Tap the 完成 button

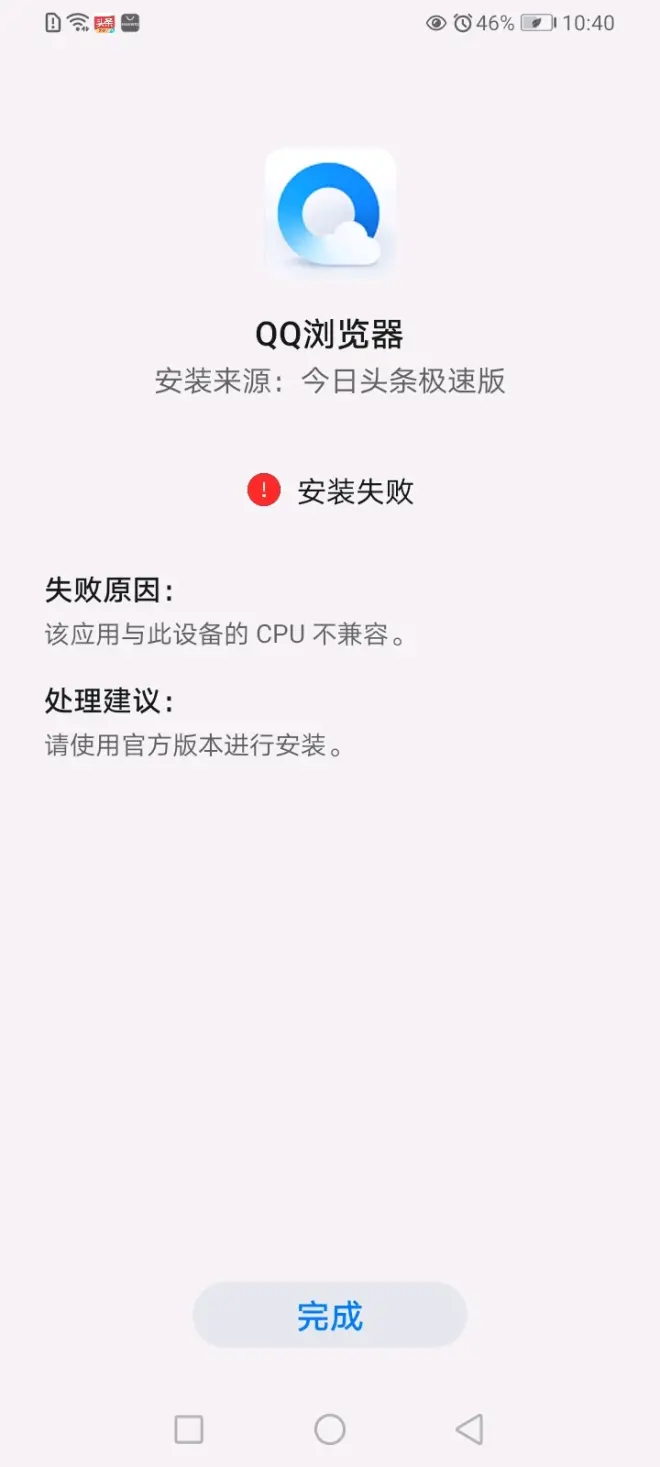[330, 1316]
